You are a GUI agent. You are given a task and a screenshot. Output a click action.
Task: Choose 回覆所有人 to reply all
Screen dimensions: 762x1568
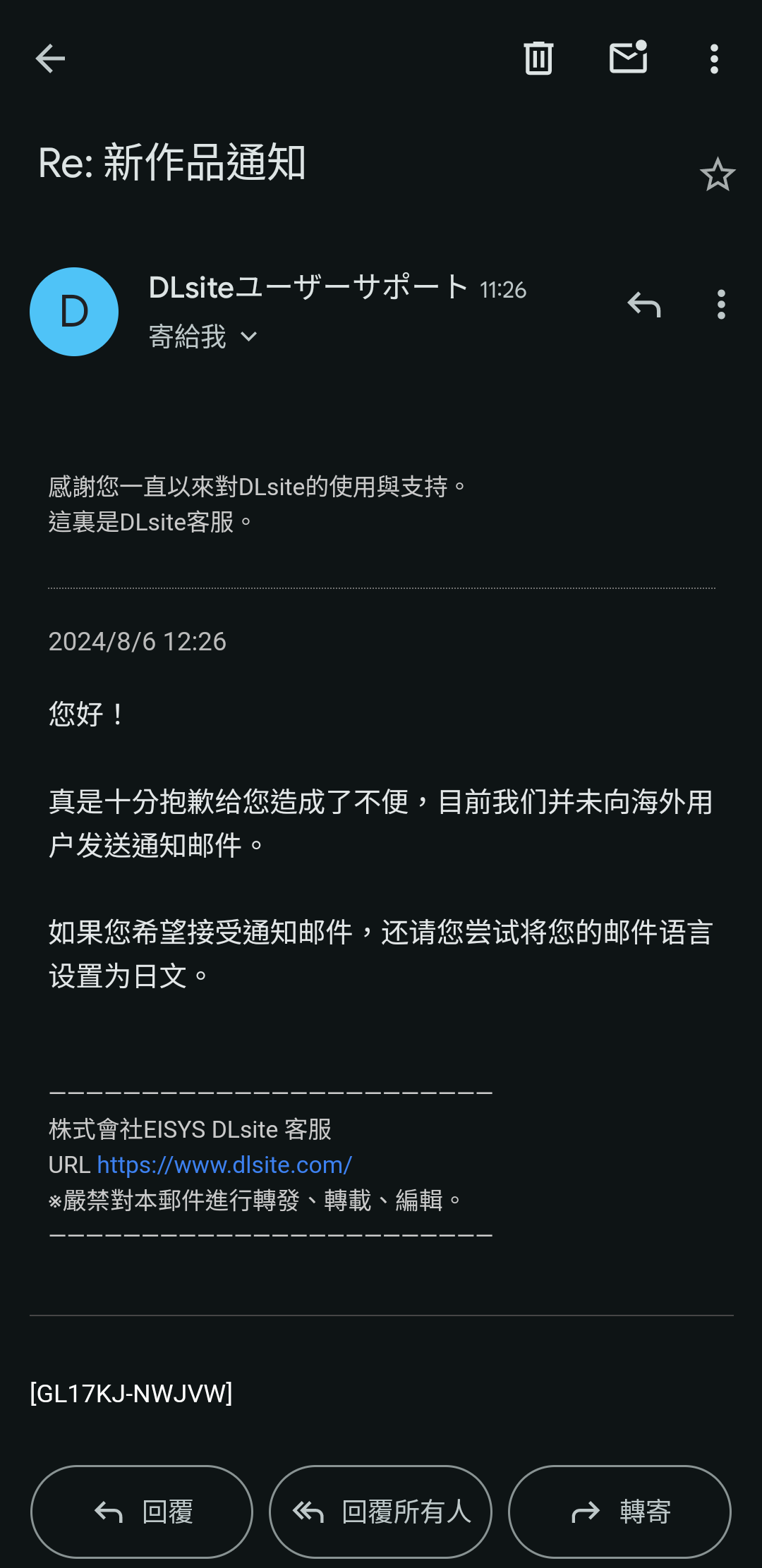(x=380, y=1512)
